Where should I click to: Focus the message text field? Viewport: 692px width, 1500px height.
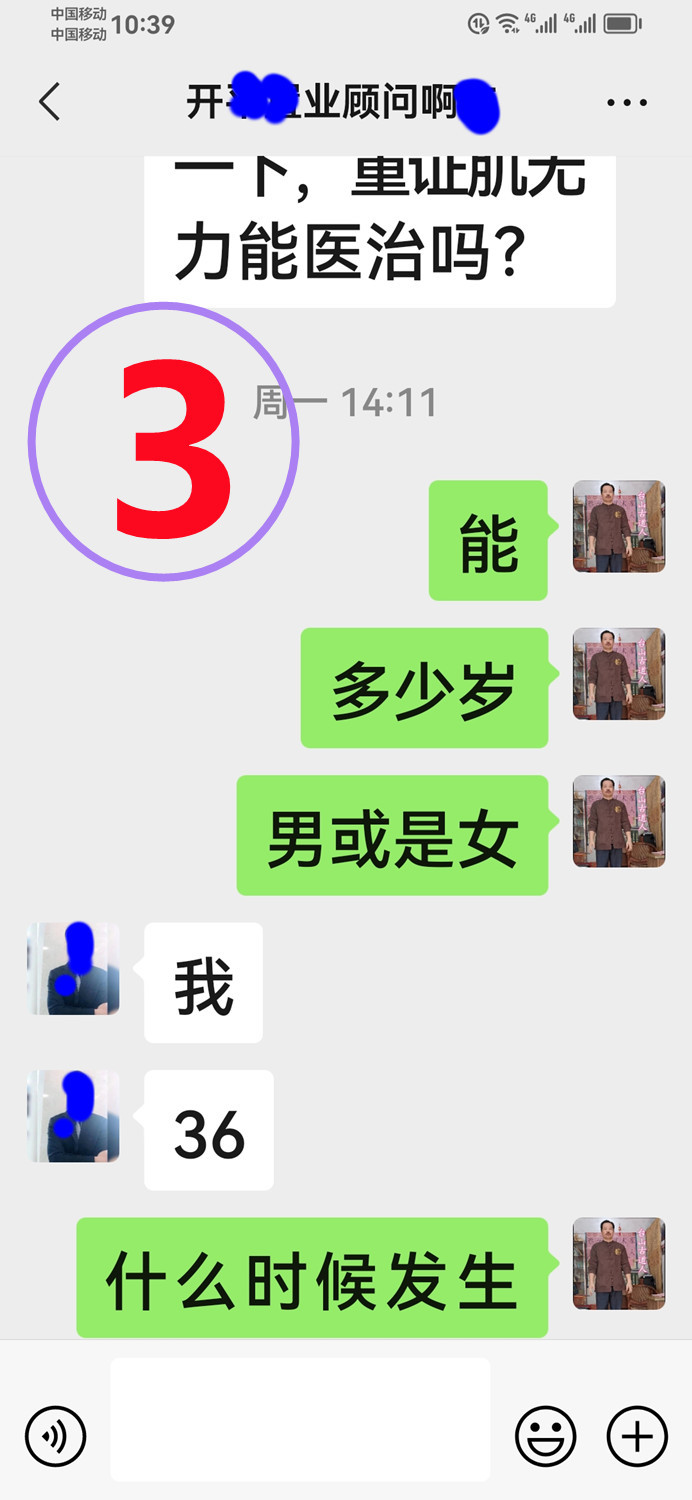(x=300, y=1419)
